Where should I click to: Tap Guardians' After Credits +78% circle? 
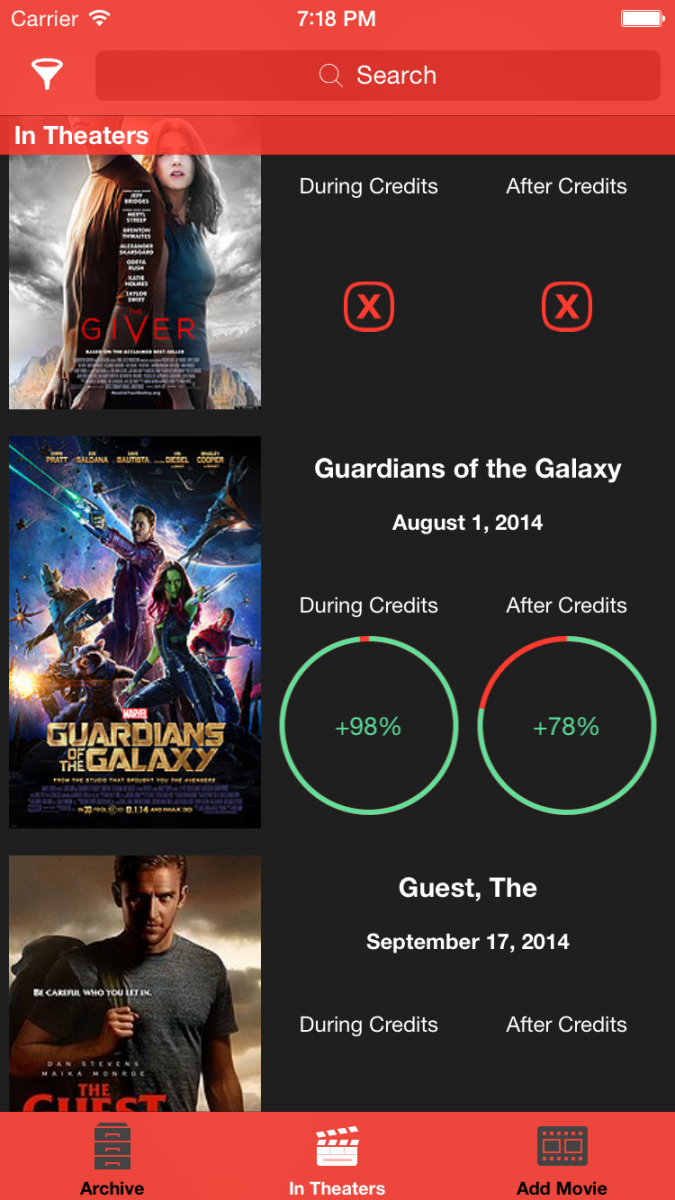pyautogui.click(x=567, y=726)
